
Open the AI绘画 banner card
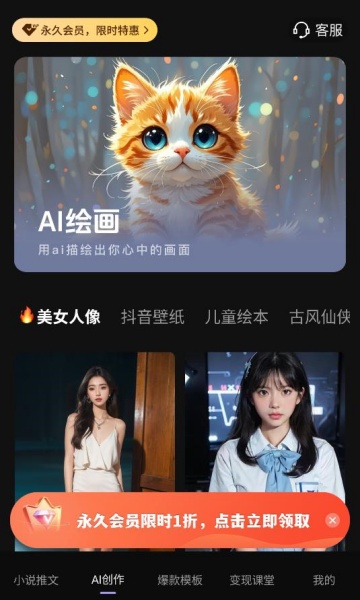[x=180, y=164]
